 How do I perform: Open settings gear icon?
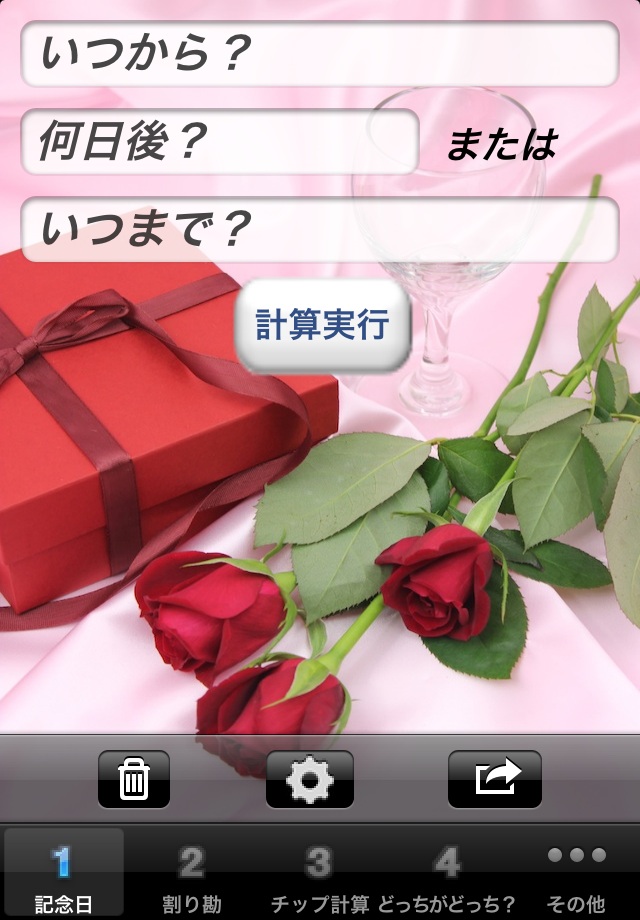(310, 779)
